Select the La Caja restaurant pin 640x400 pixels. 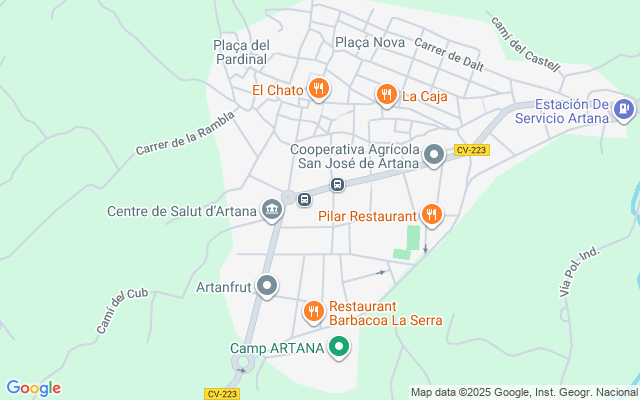(x=386, y=95)
